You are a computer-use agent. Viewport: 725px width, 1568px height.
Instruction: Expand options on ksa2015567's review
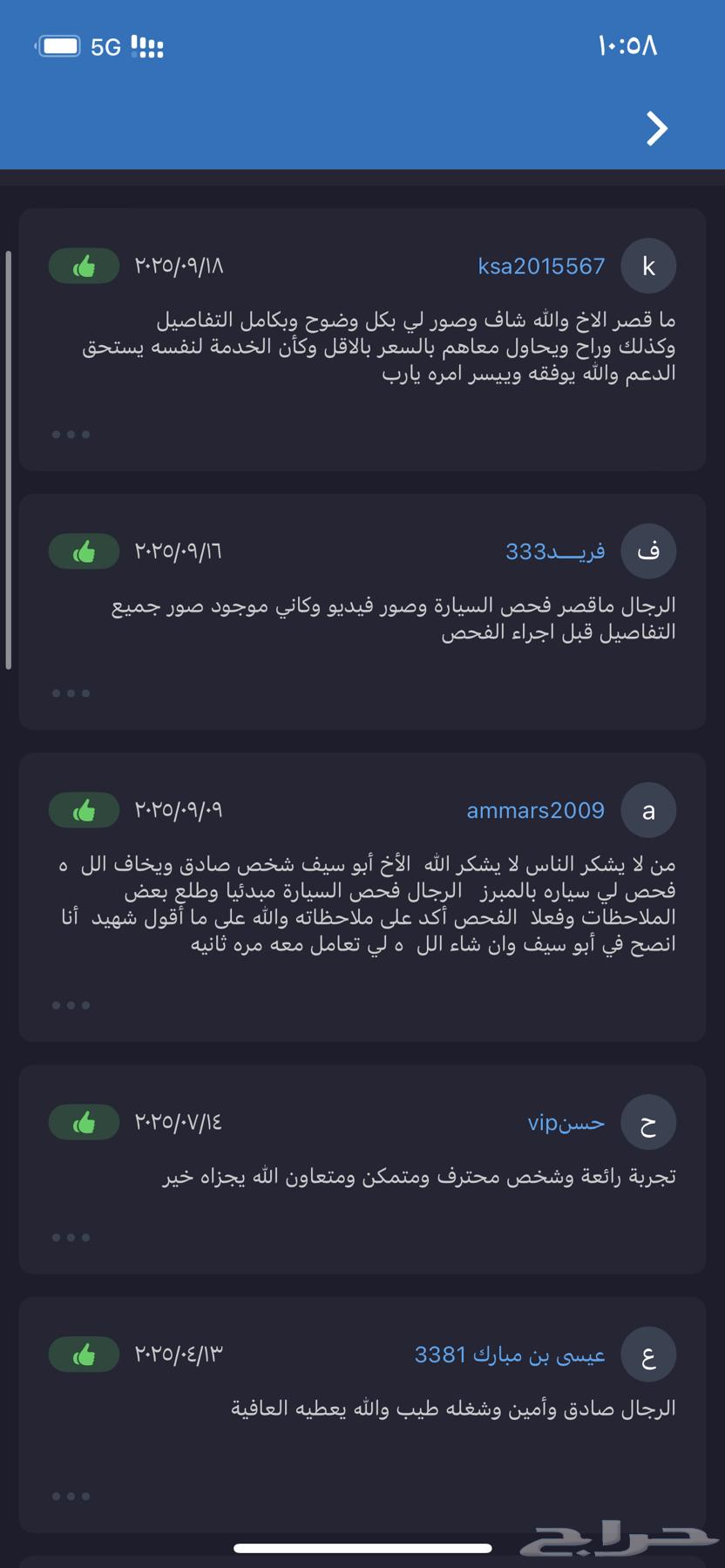coord(70,433)
